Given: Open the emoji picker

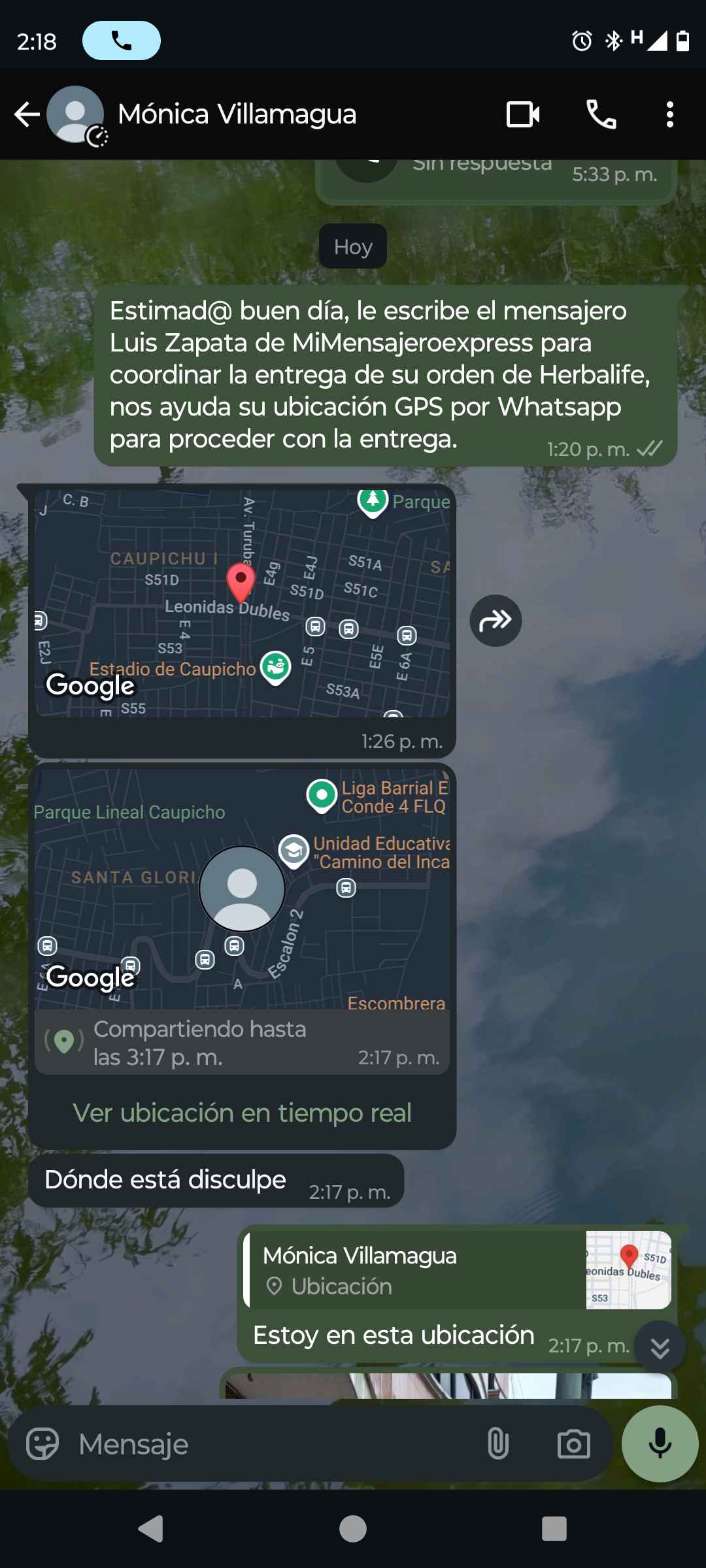Looking at the screenshot, I should [42, 1444].
